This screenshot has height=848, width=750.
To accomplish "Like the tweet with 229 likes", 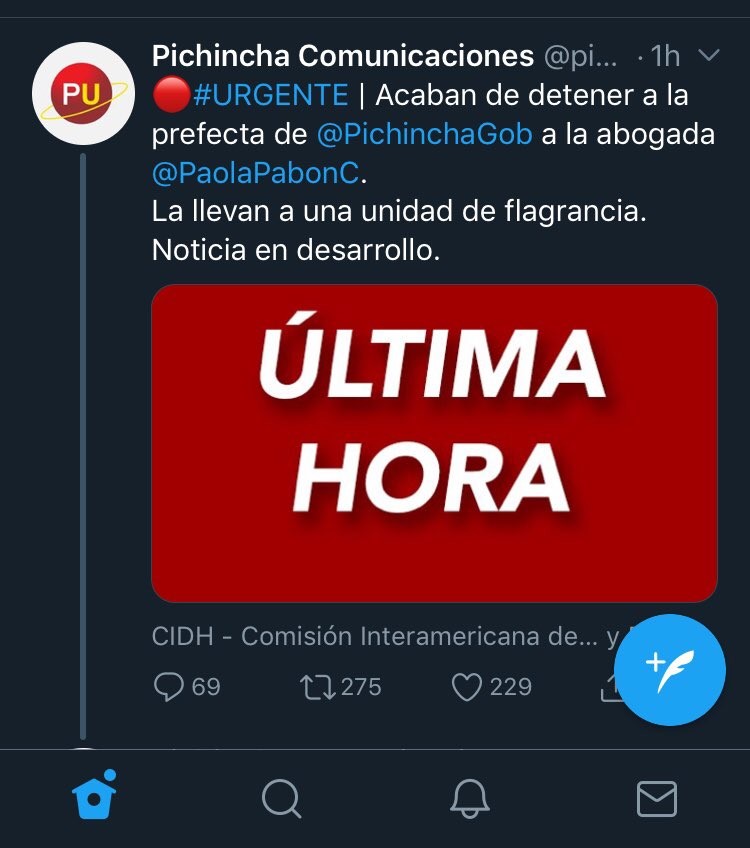I will tap(466, 687).
